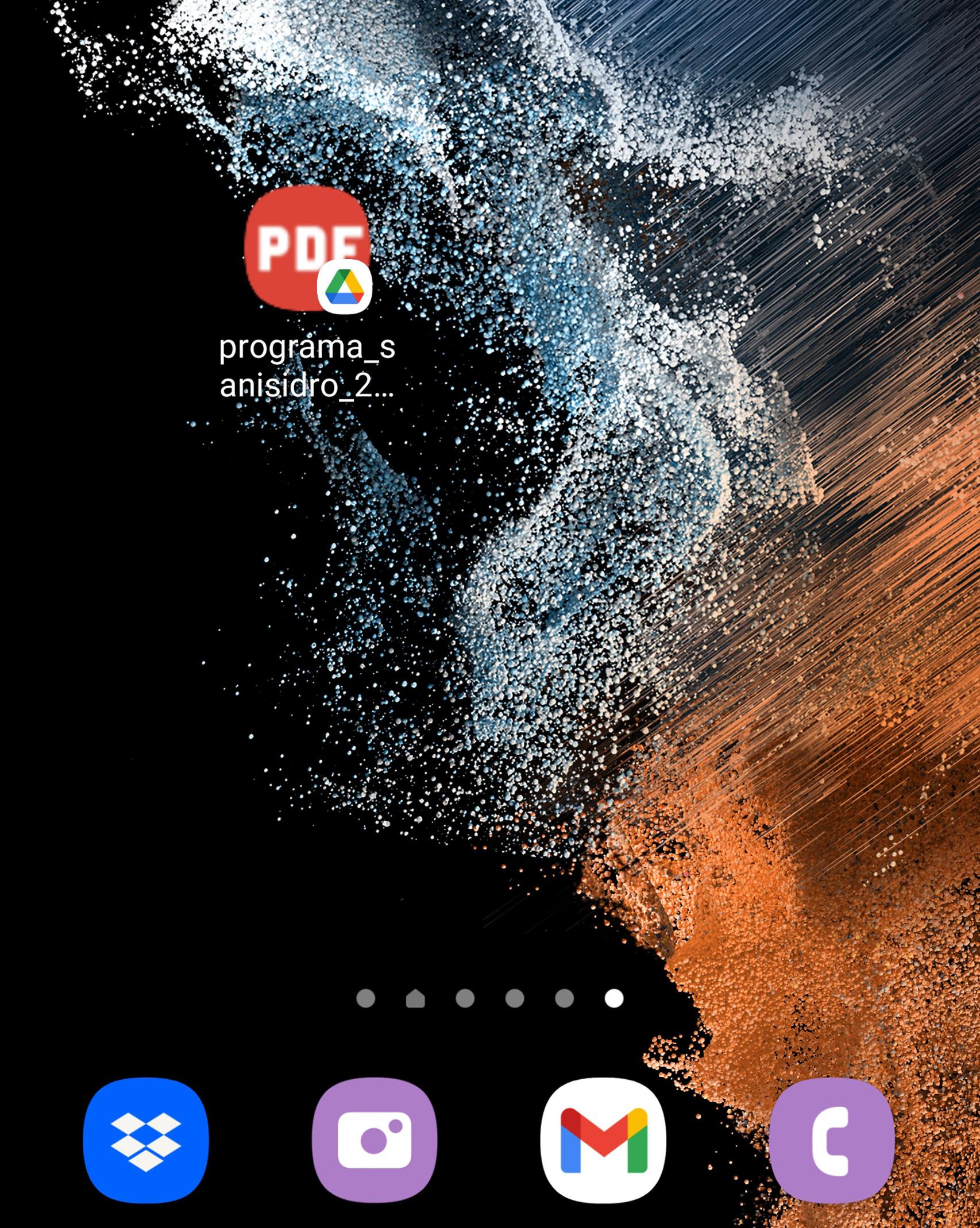Jump to the home page indicator
Viewport: 980px width, 1228px height.
click(415, 999)
